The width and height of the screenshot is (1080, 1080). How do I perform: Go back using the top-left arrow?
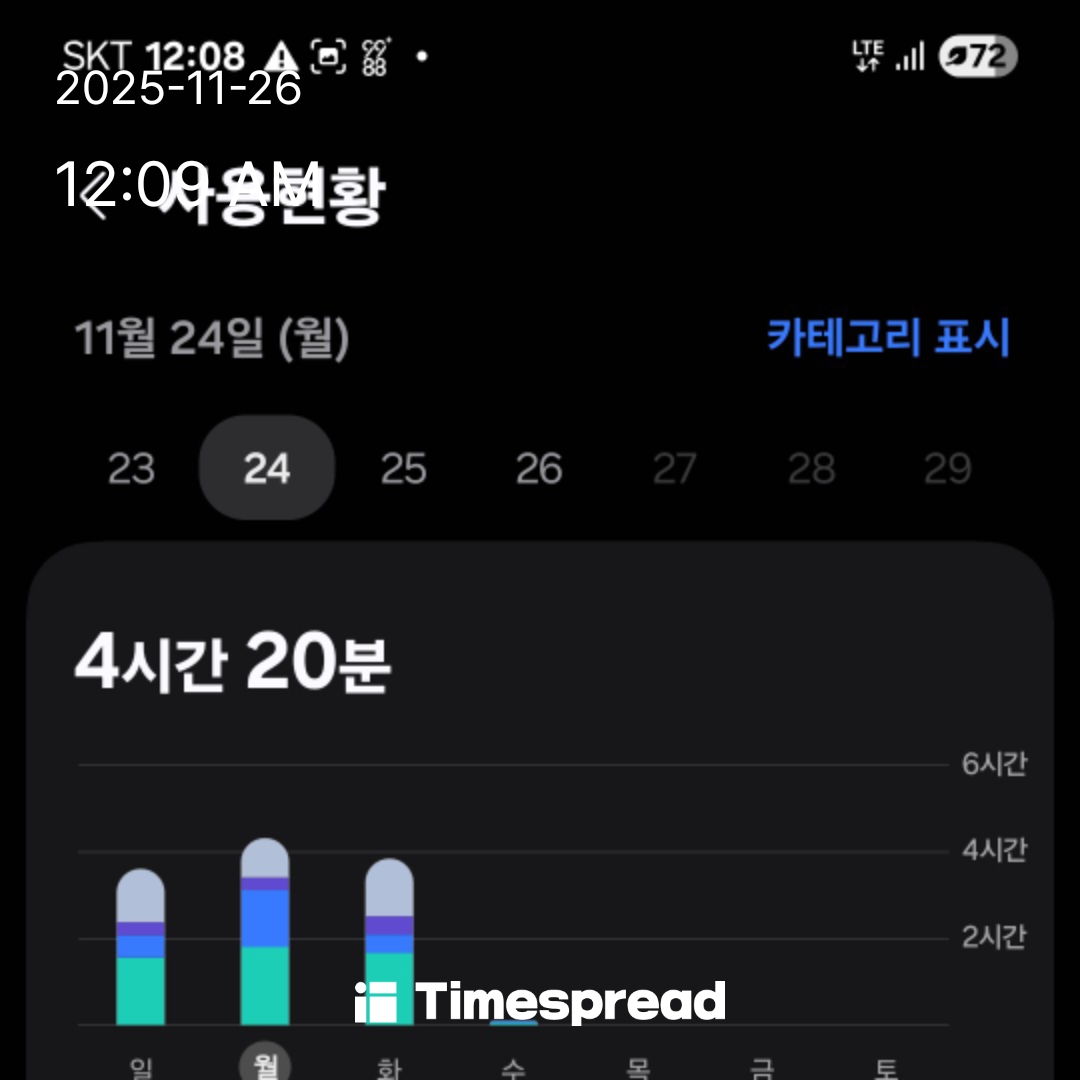coord(97,193)
